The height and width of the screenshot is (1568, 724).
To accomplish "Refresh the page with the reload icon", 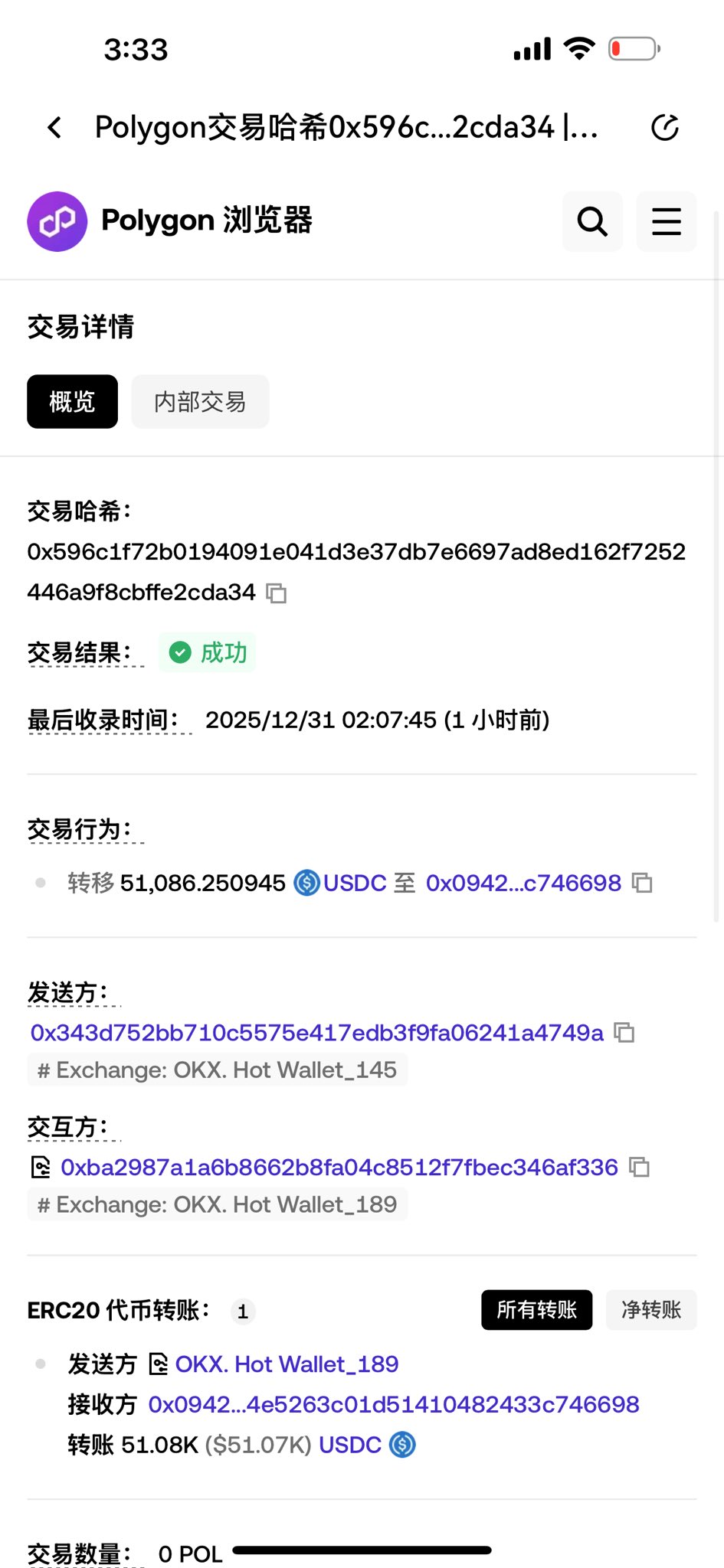I will [x=664, y=128].
